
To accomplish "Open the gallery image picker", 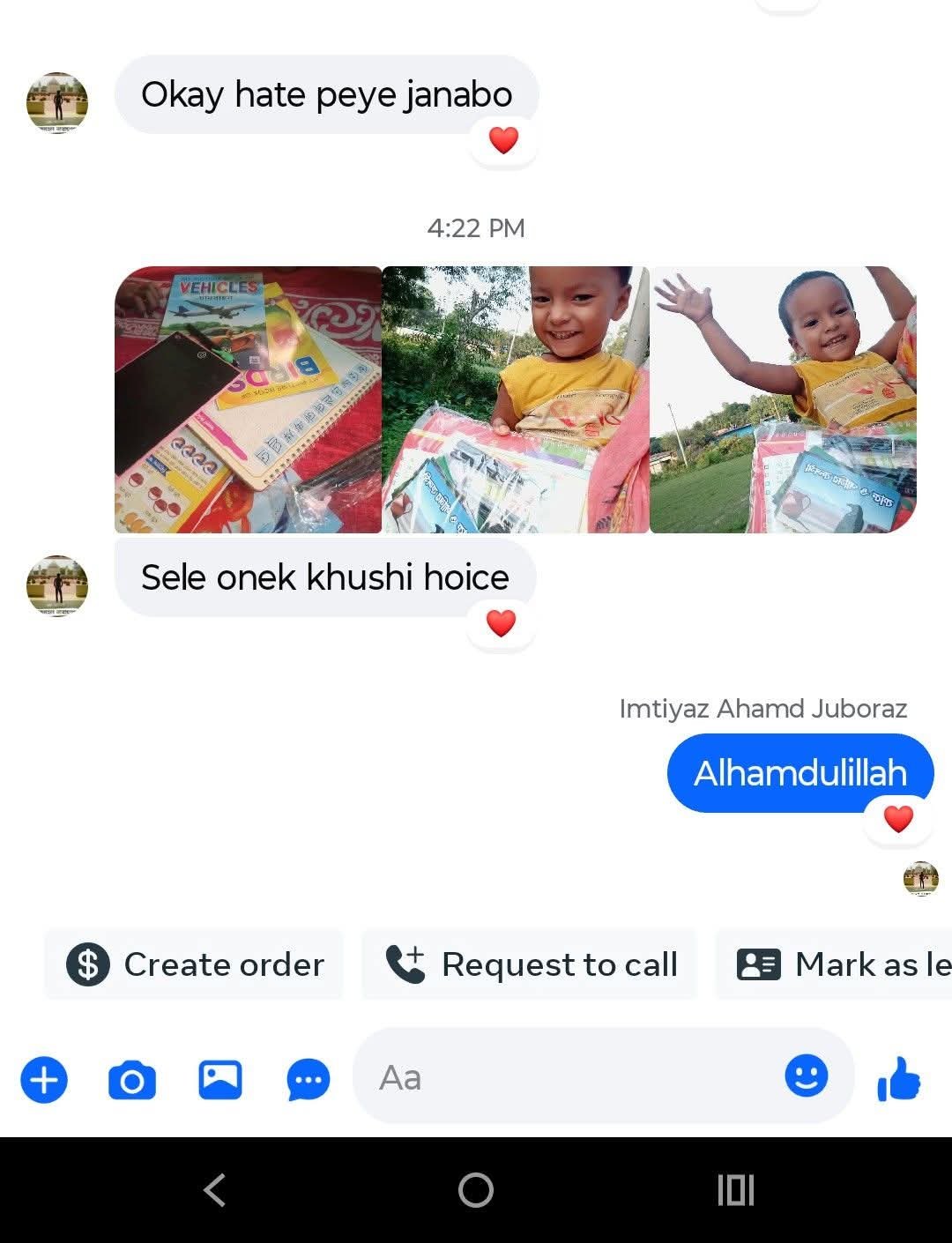I will (x=220, y=1079).
